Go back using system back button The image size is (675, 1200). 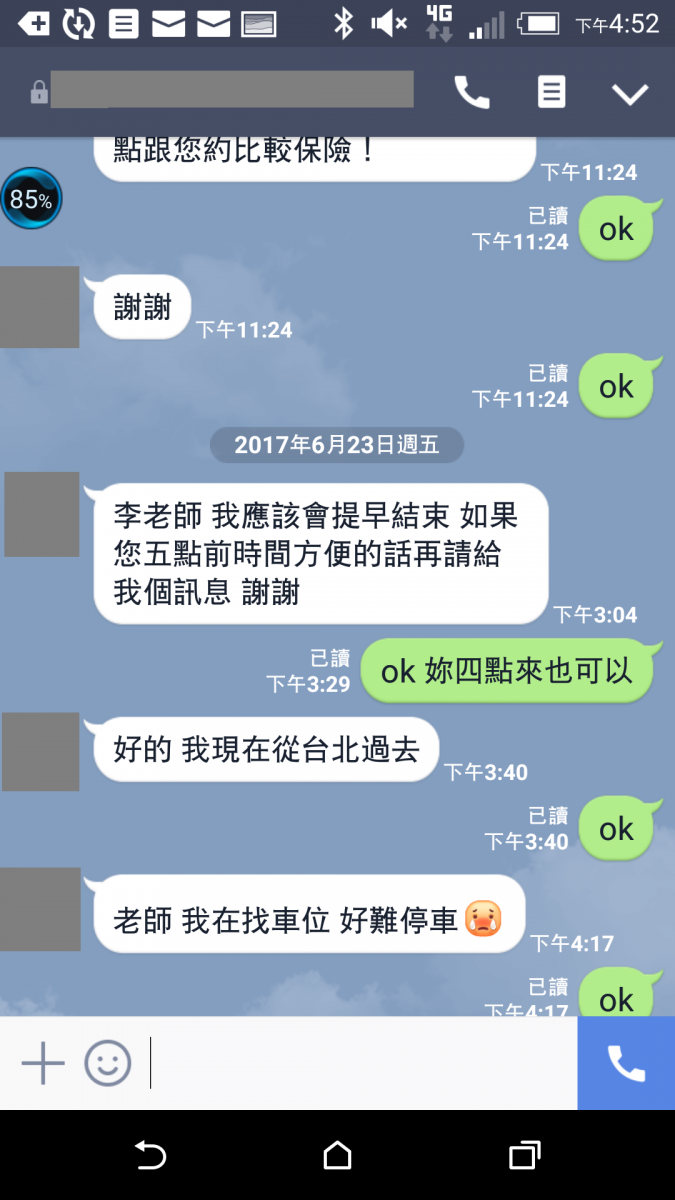click(150, 1156)
